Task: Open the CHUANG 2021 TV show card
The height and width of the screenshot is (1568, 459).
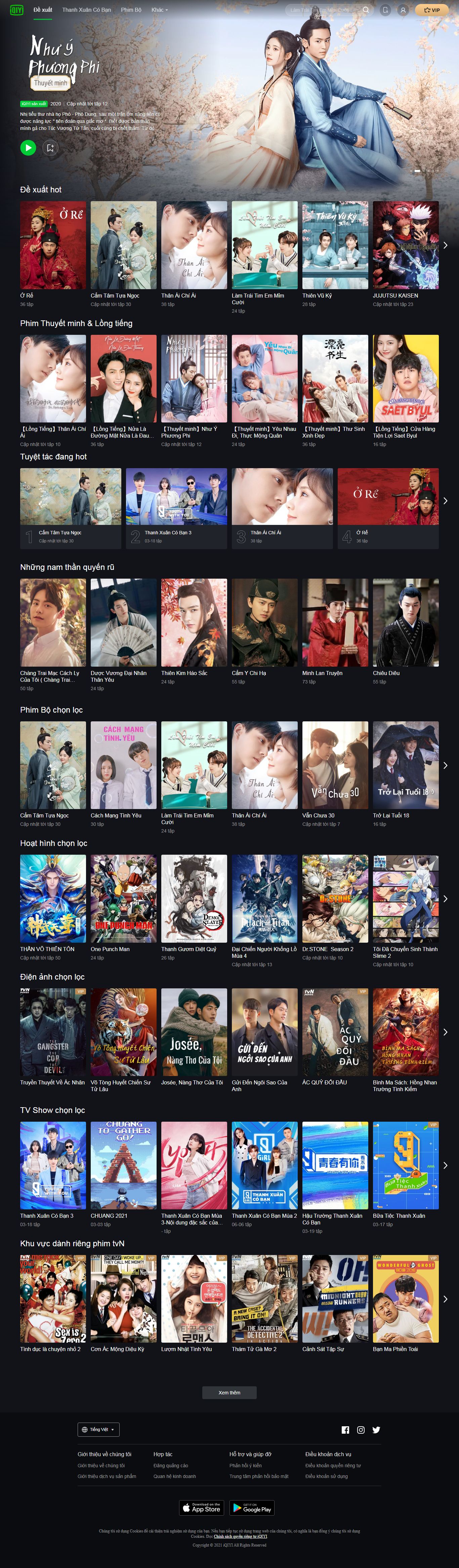Action: (124, 1165)
